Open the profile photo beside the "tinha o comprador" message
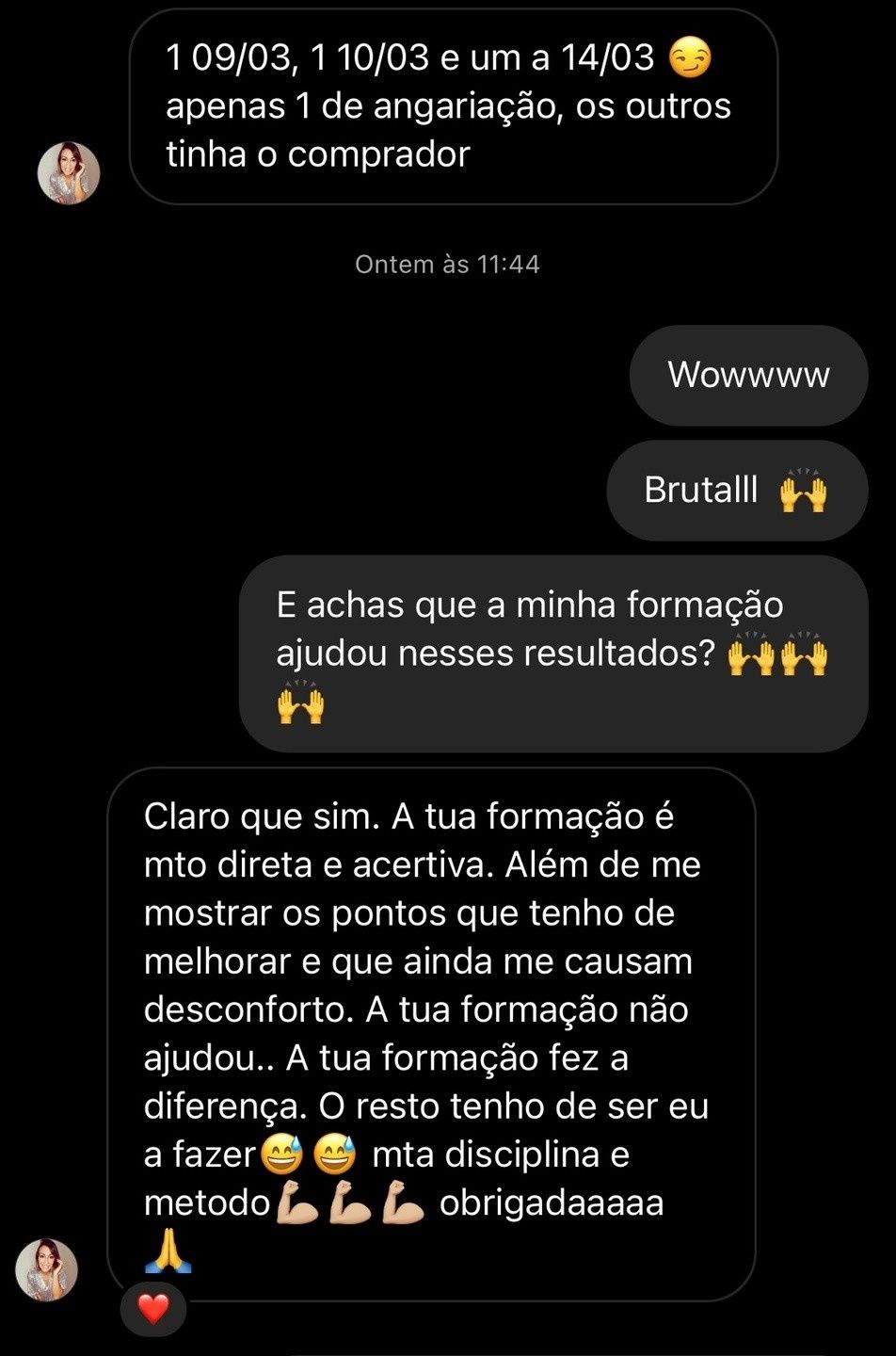 pyautogui.click(x=68, y=172)
